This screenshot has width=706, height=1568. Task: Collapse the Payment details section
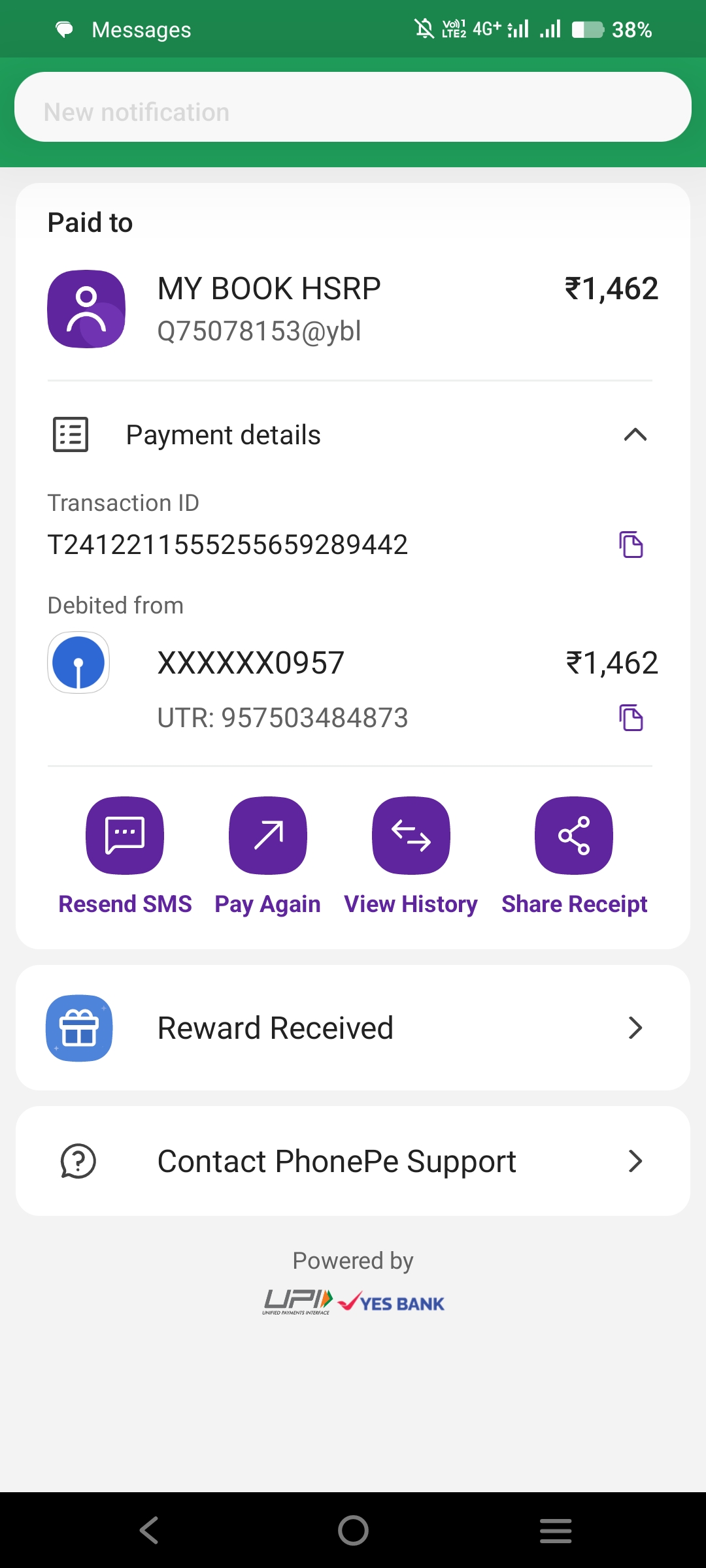635,435
